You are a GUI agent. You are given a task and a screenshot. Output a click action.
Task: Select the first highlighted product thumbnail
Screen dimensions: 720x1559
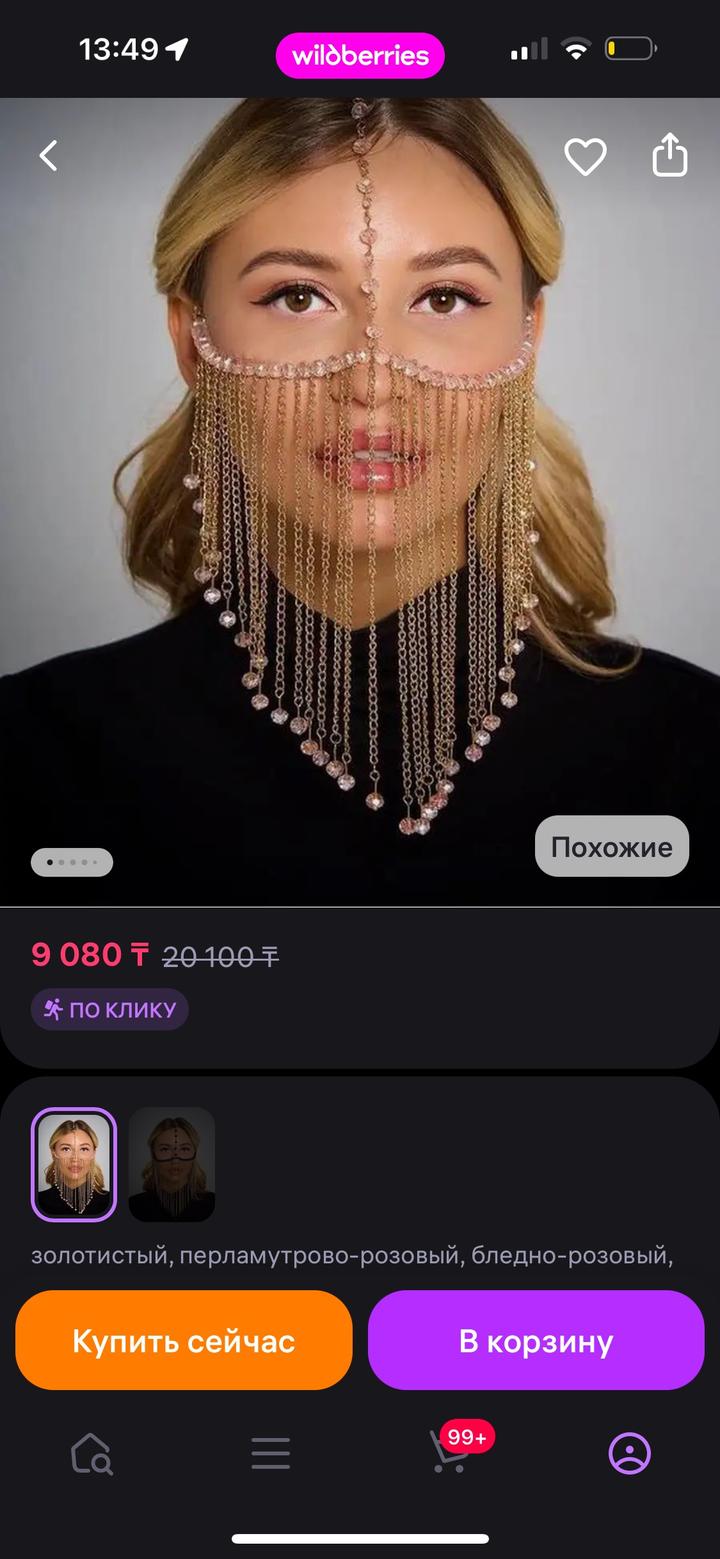(74, 1164)
